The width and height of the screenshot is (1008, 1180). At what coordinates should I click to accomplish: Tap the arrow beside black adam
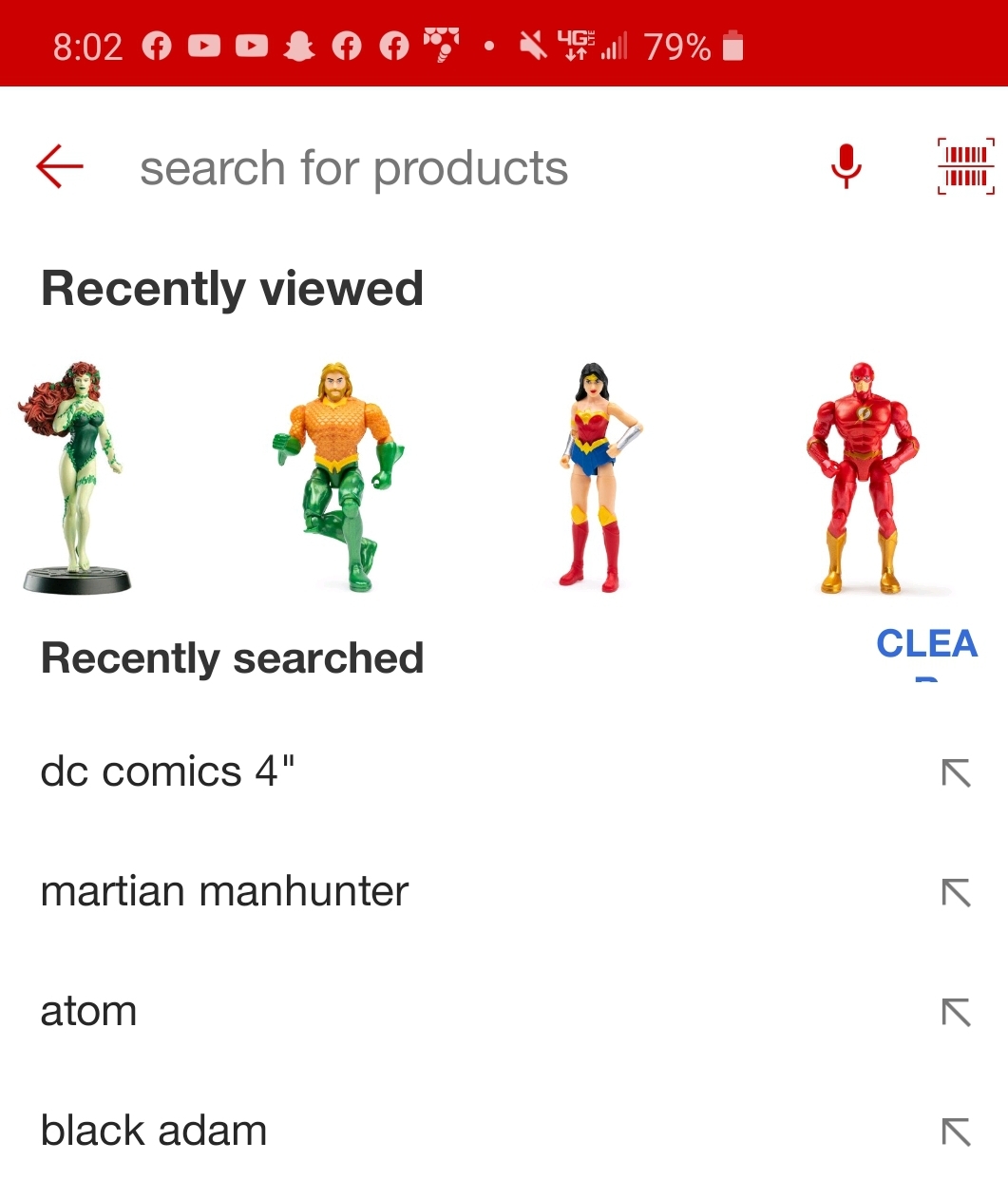click(x=956, y=1132)
